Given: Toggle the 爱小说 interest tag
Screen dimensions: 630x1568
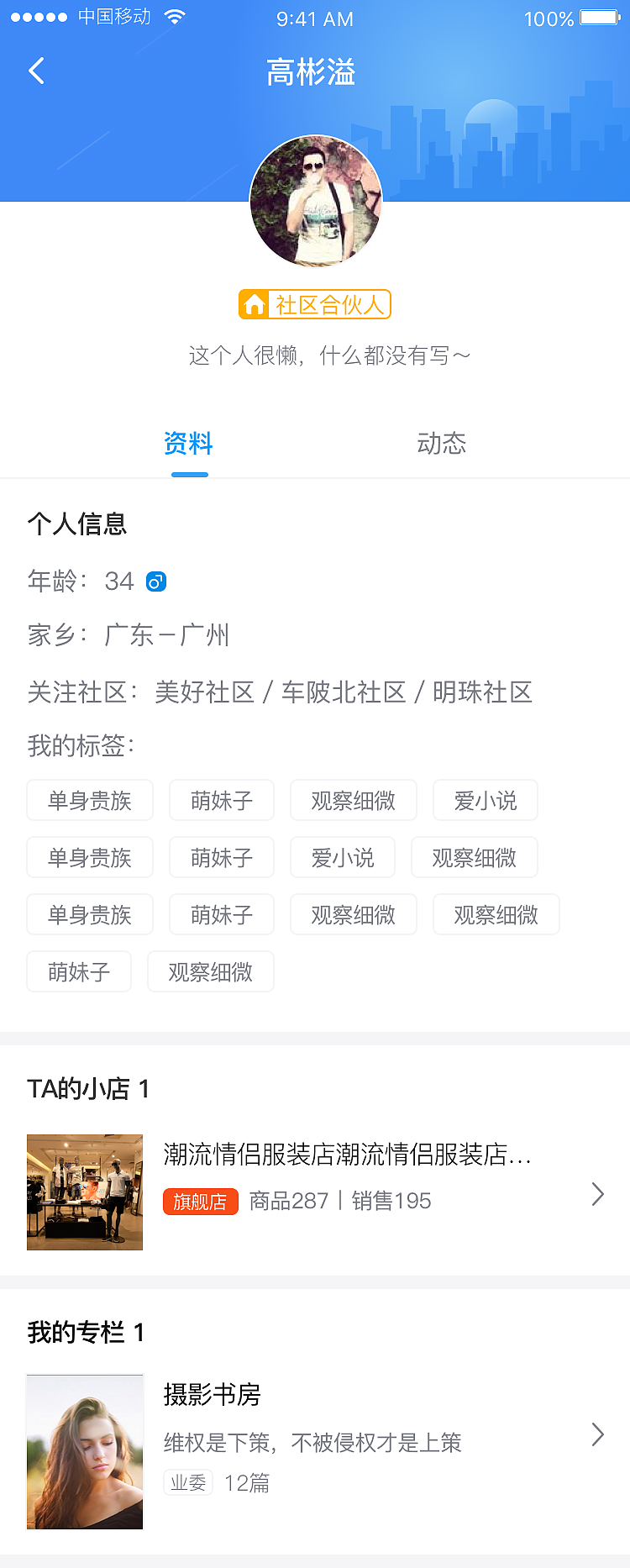Looking at the screenshot, I should pyautogui.click(x=485, y=800).
